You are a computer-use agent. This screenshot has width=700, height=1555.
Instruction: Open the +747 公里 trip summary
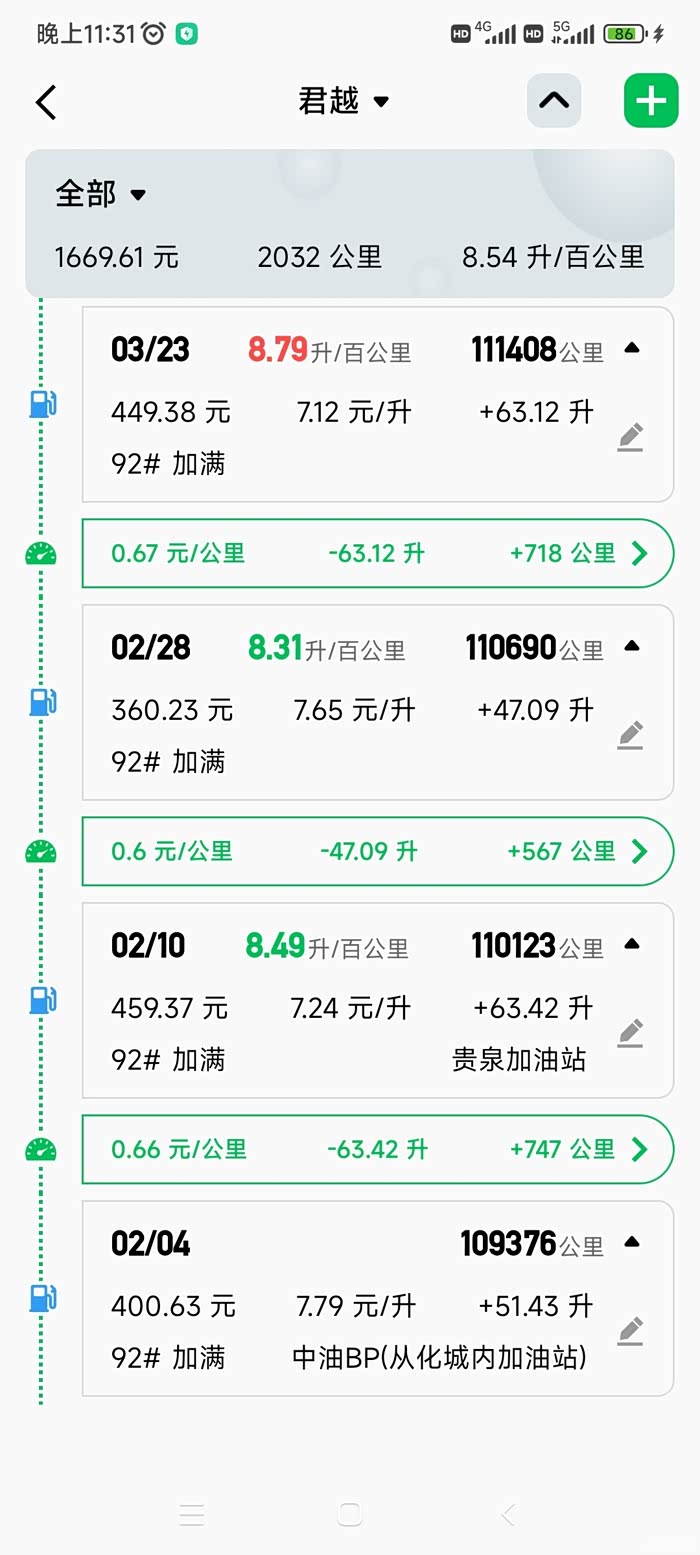pos(378,1149)
